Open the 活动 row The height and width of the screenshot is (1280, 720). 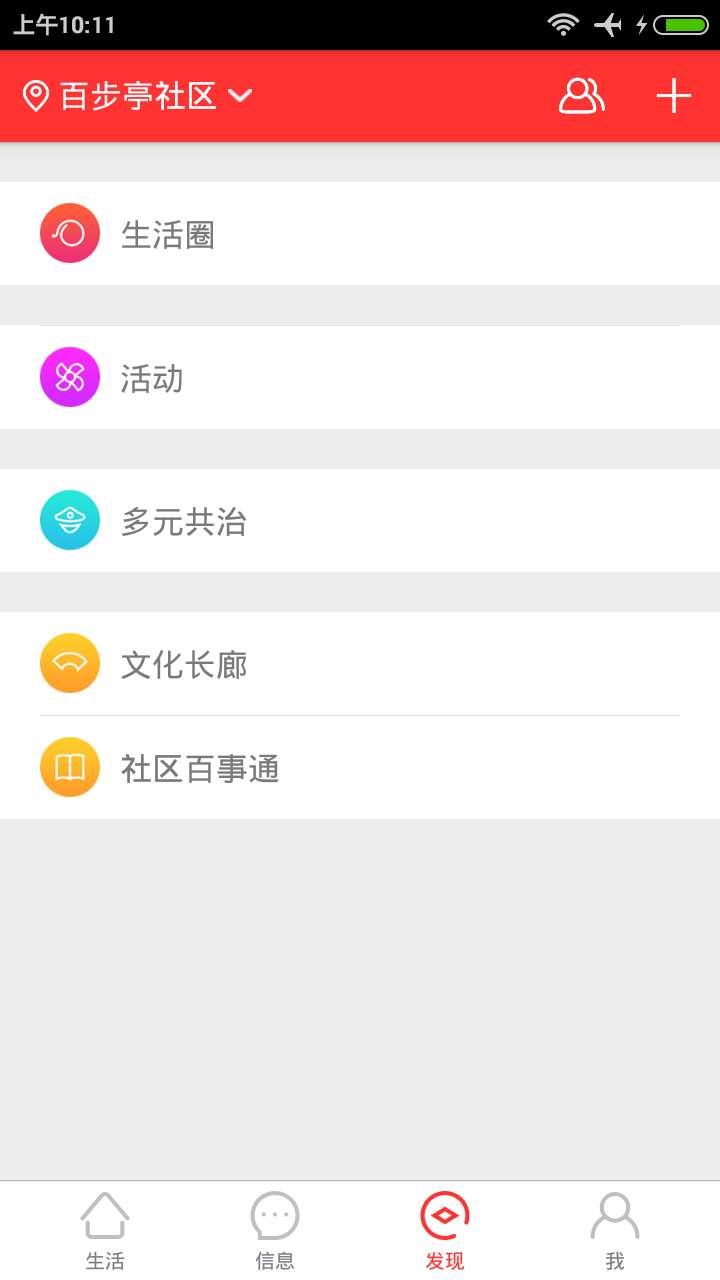point(360,378)
